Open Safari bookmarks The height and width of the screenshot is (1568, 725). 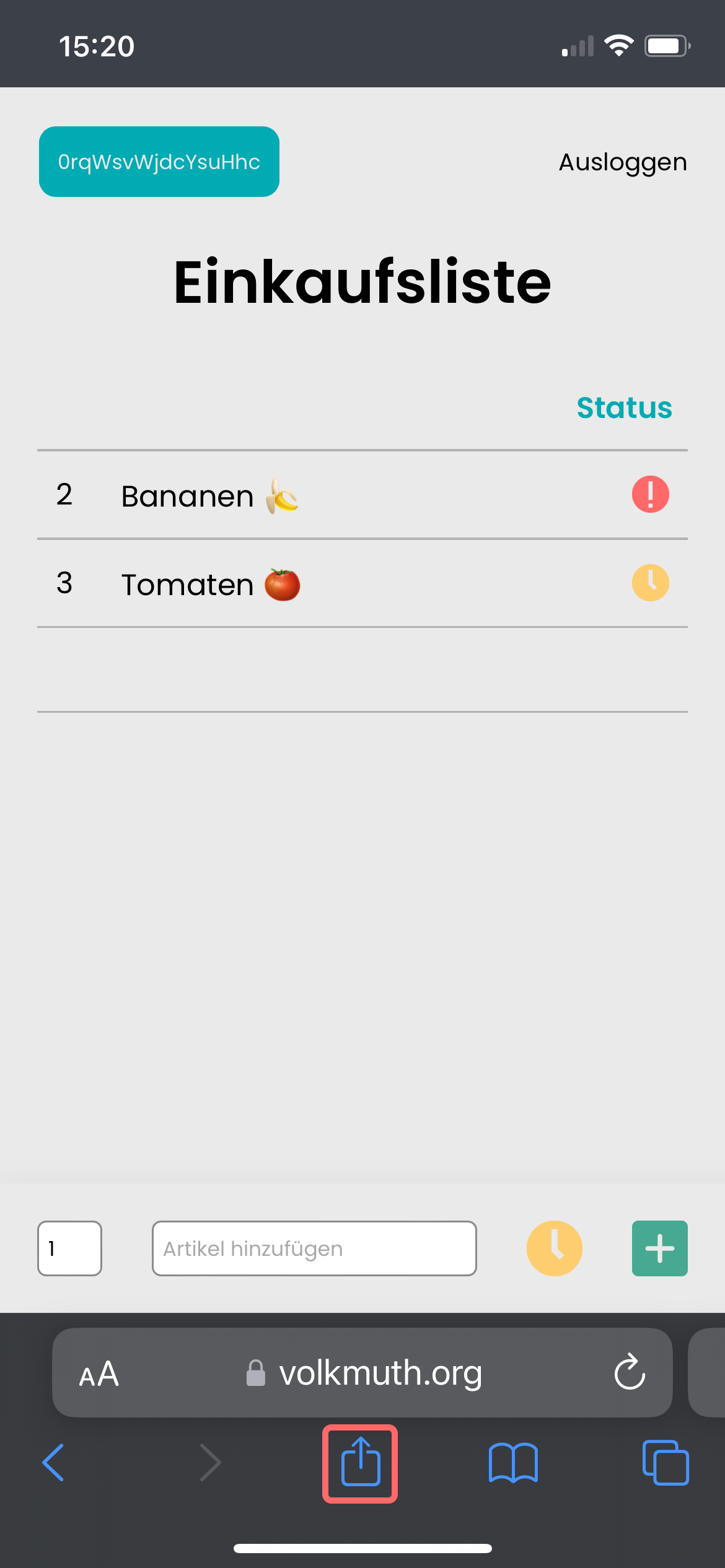click(x=513, y=1463)
